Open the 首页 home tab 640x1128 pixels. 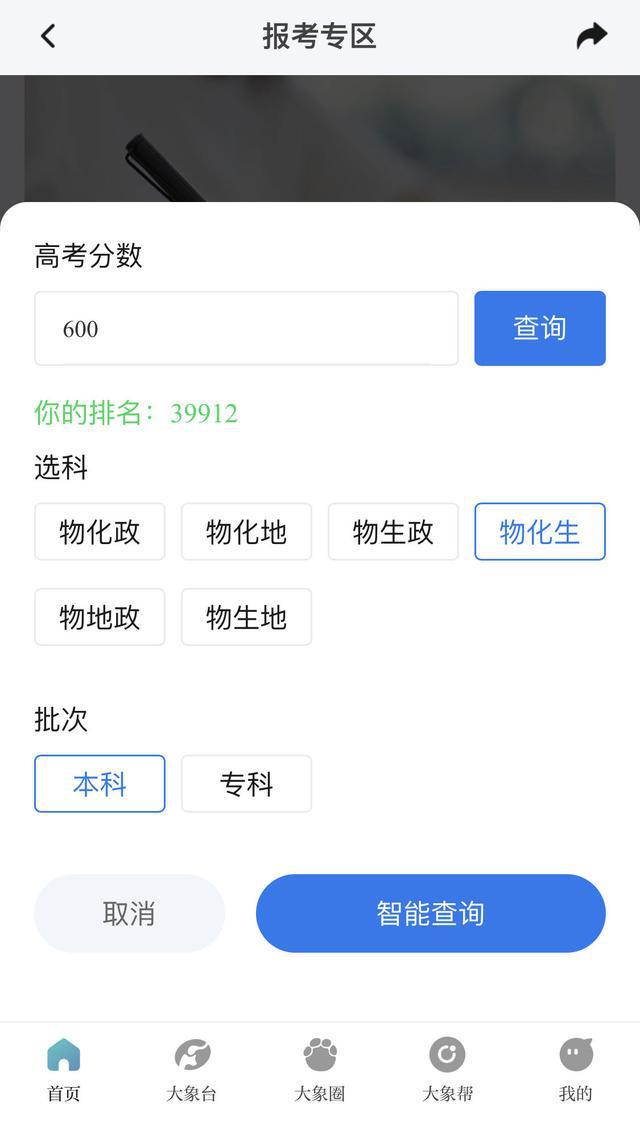[64, 1070]
